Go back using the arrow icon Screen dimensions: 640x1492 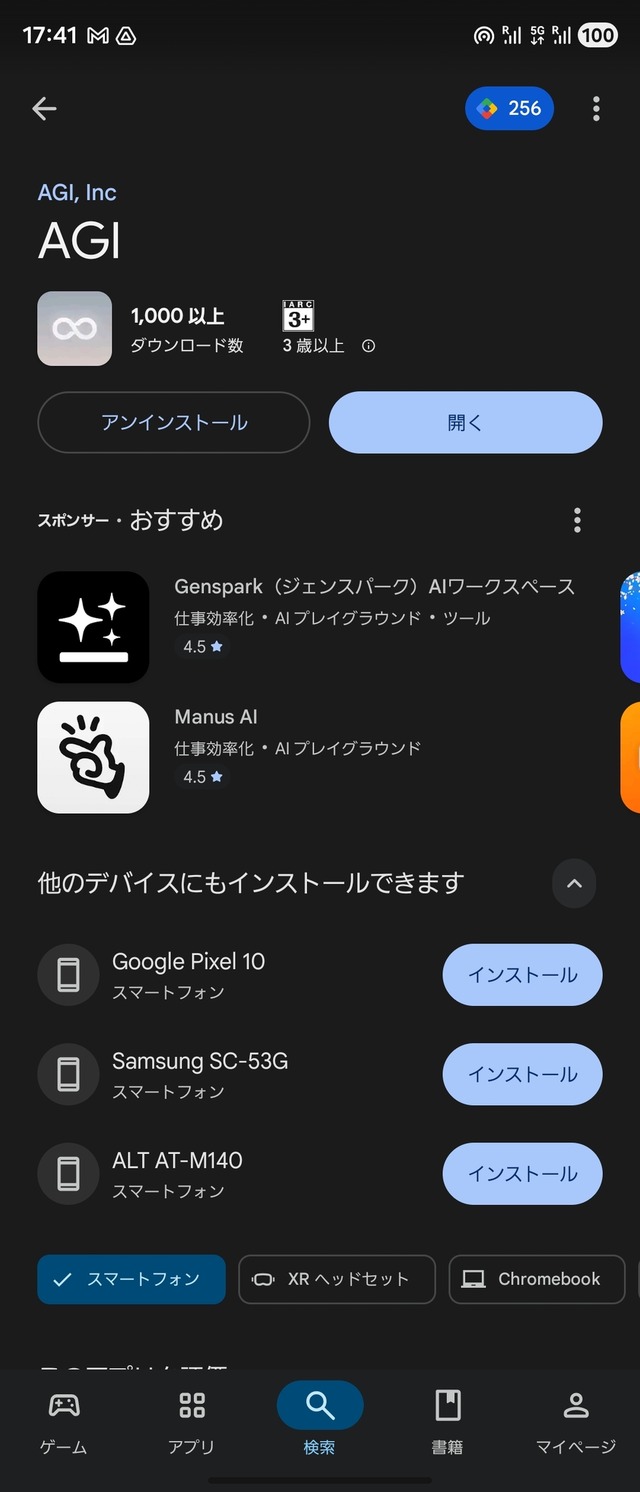pos(44,109)
